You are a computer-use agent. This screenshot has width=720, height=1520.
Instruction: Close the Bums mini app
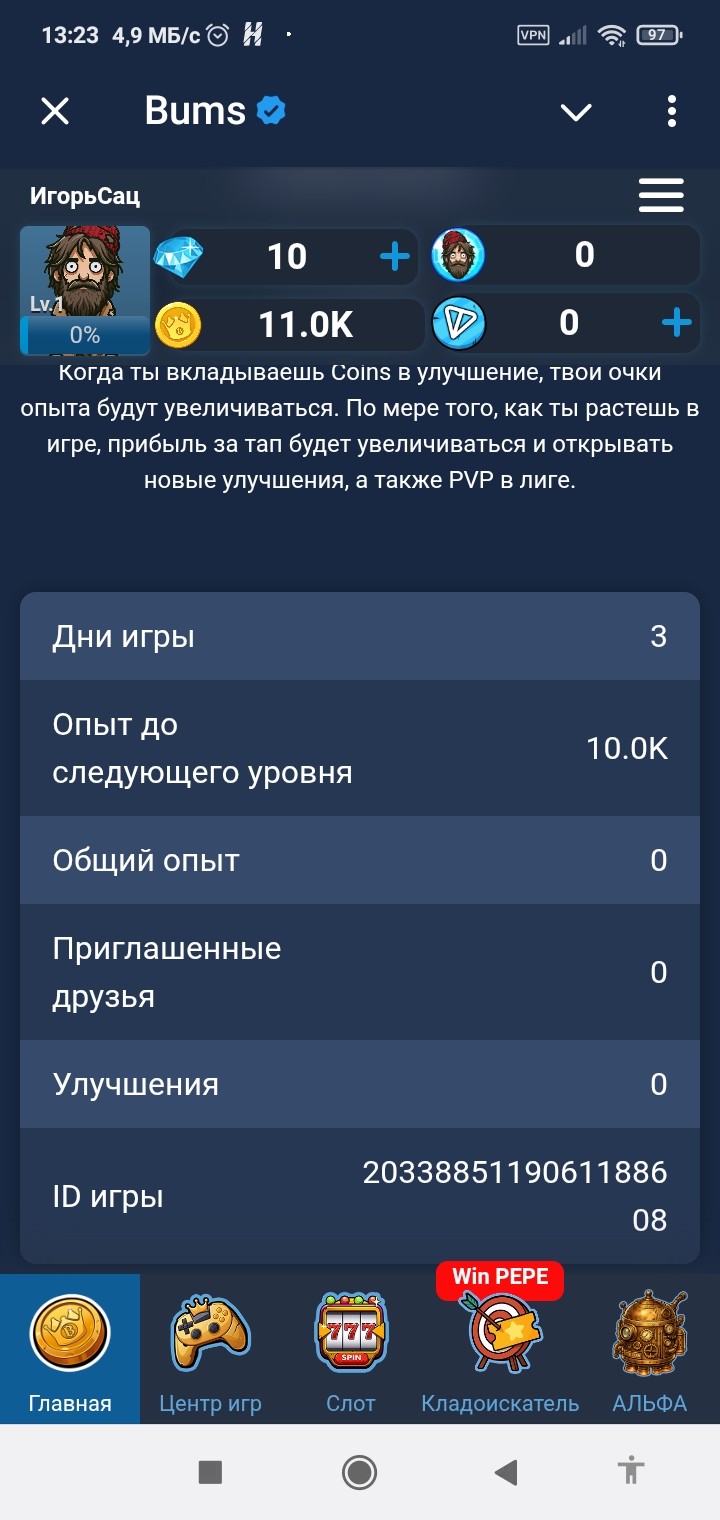[x=55, y=111]
